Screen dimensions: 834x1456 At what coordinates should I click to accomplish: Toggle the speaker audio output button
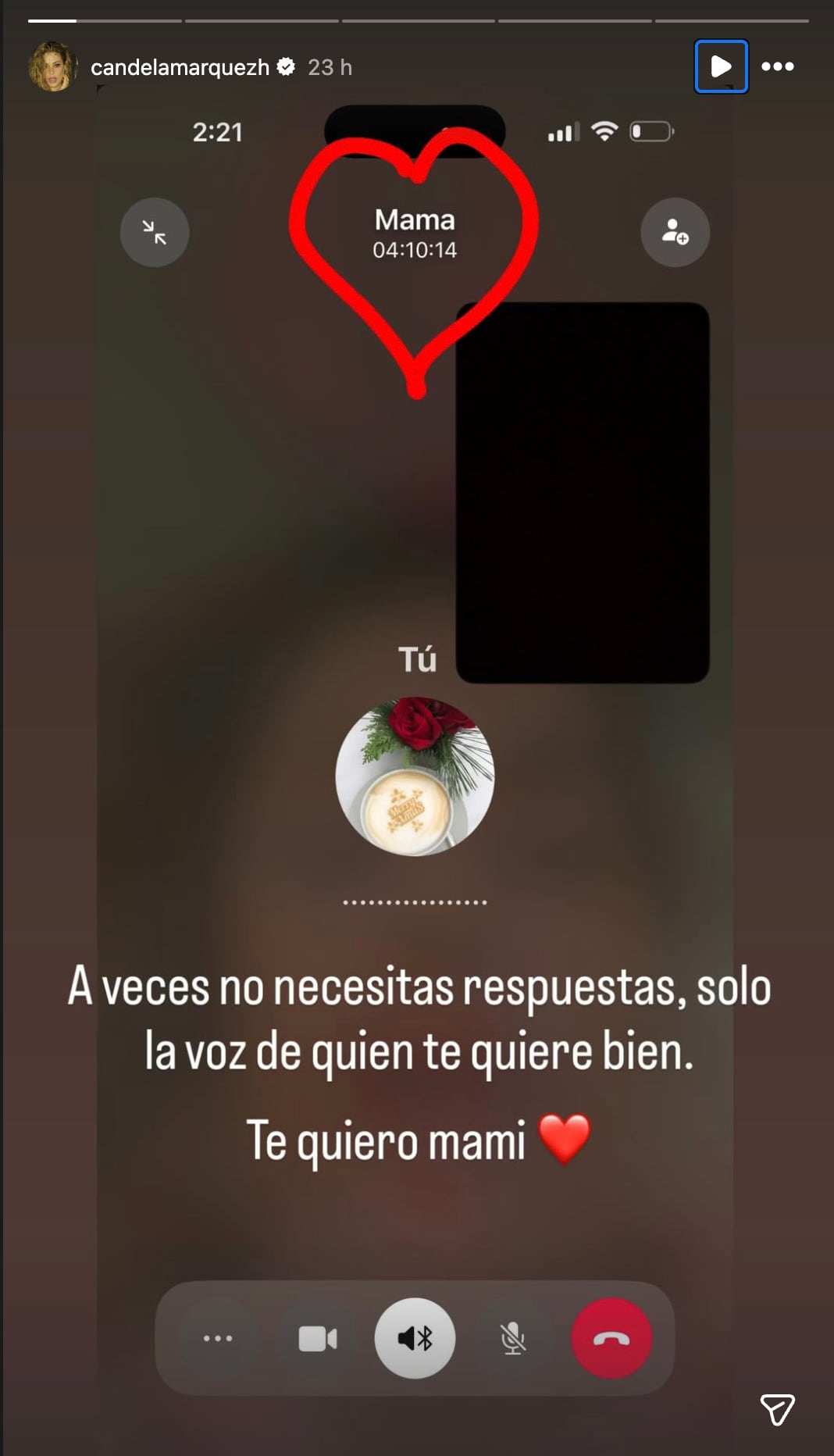(415, 1339)
